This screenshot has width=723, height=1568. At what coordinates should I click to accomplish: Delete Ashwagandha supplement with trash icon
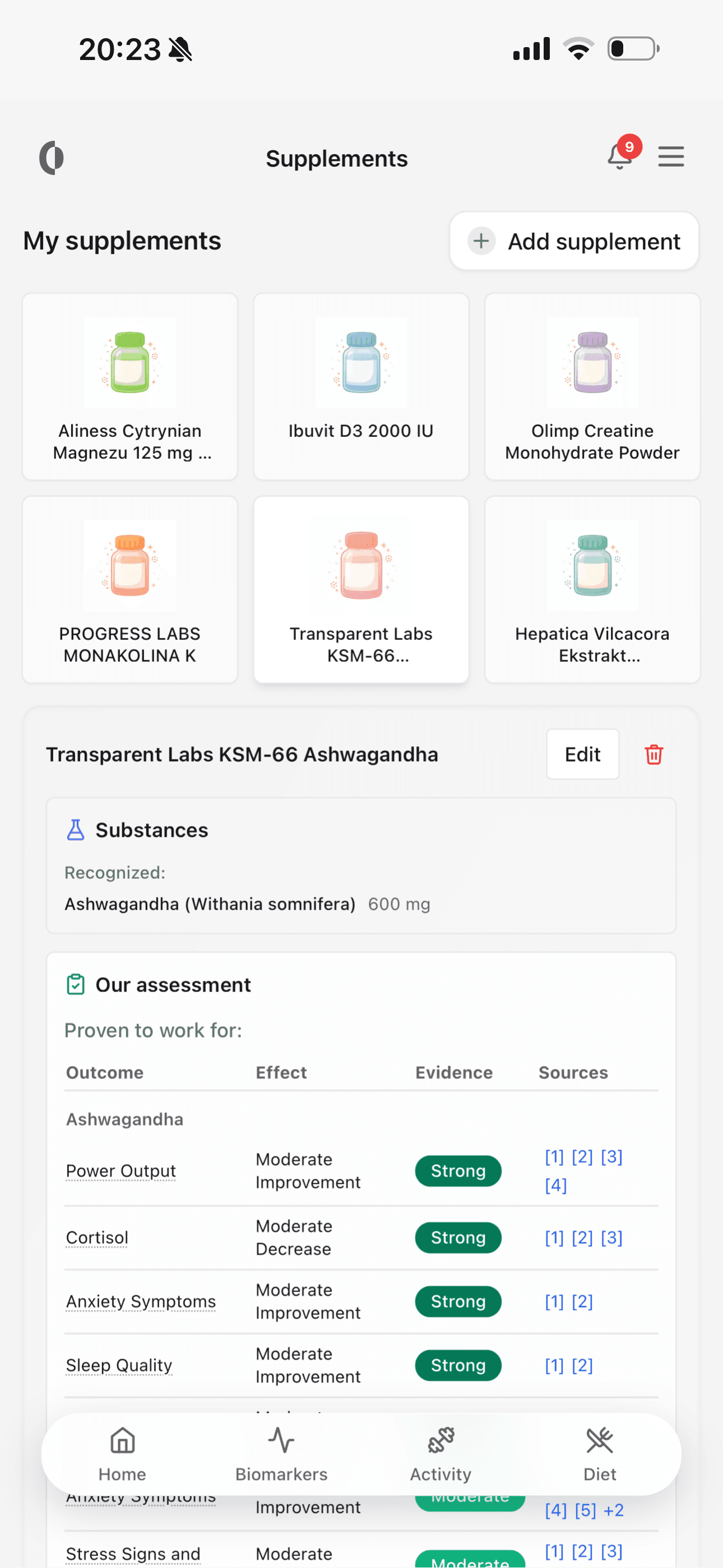tap(654, 754)
